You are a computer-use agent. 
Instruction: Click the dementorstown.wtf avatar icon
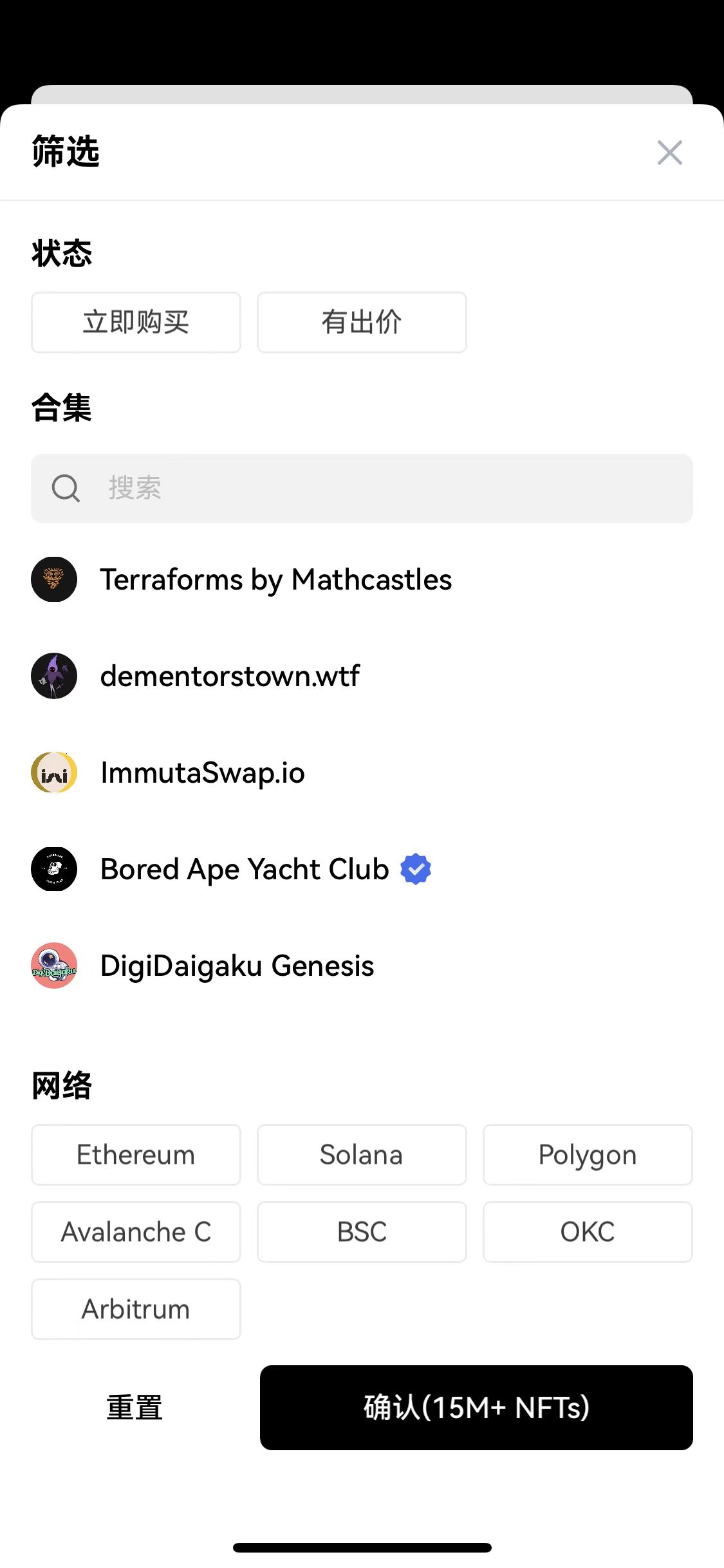tap(54, 676)
